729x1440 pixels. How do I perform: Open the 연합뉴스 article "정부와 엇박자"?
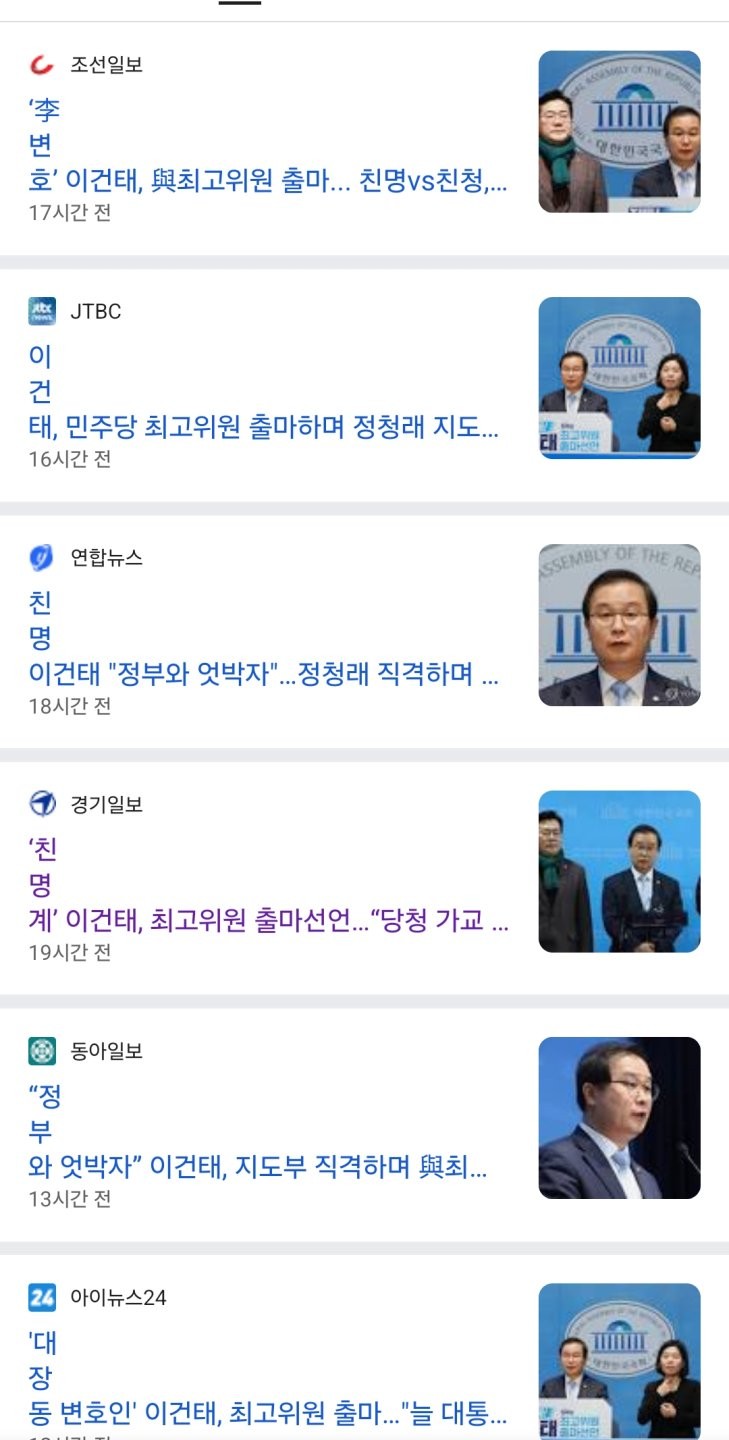[263, 675]
